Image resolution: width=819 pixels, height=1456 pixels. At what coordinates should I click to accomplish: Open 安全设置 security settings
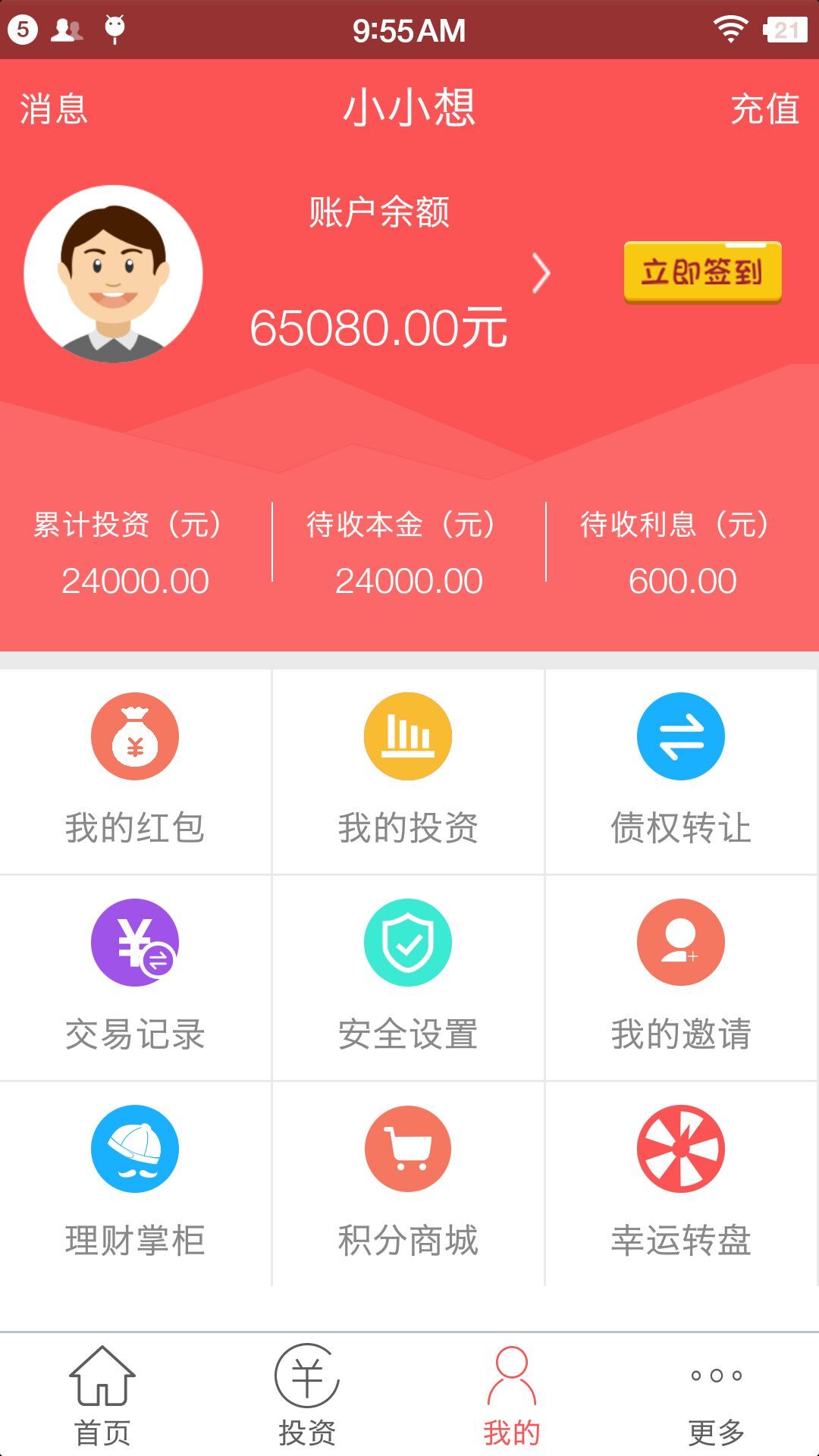point(408,977)
